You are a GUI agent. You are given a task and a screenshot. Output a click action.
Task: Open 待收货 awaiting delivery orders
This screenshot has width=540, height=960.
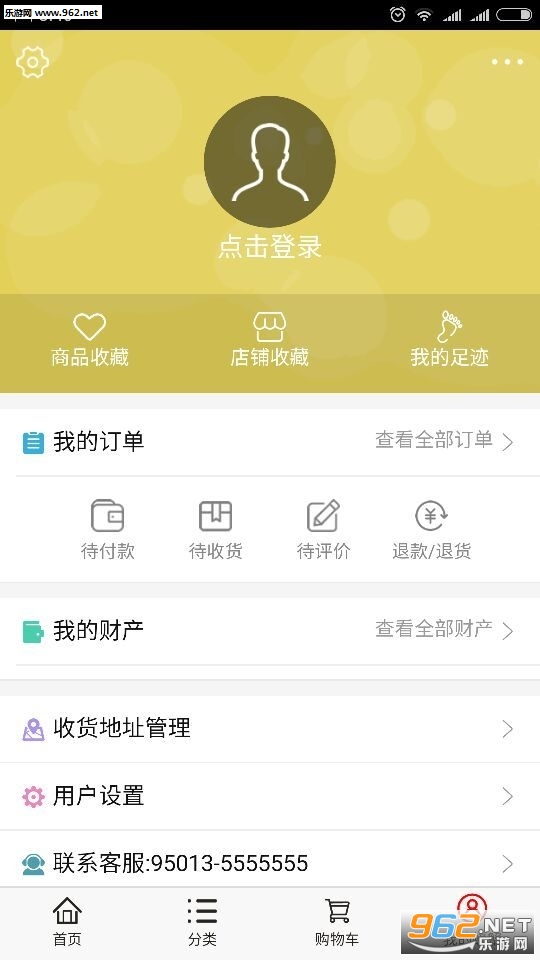click(216, 530)
